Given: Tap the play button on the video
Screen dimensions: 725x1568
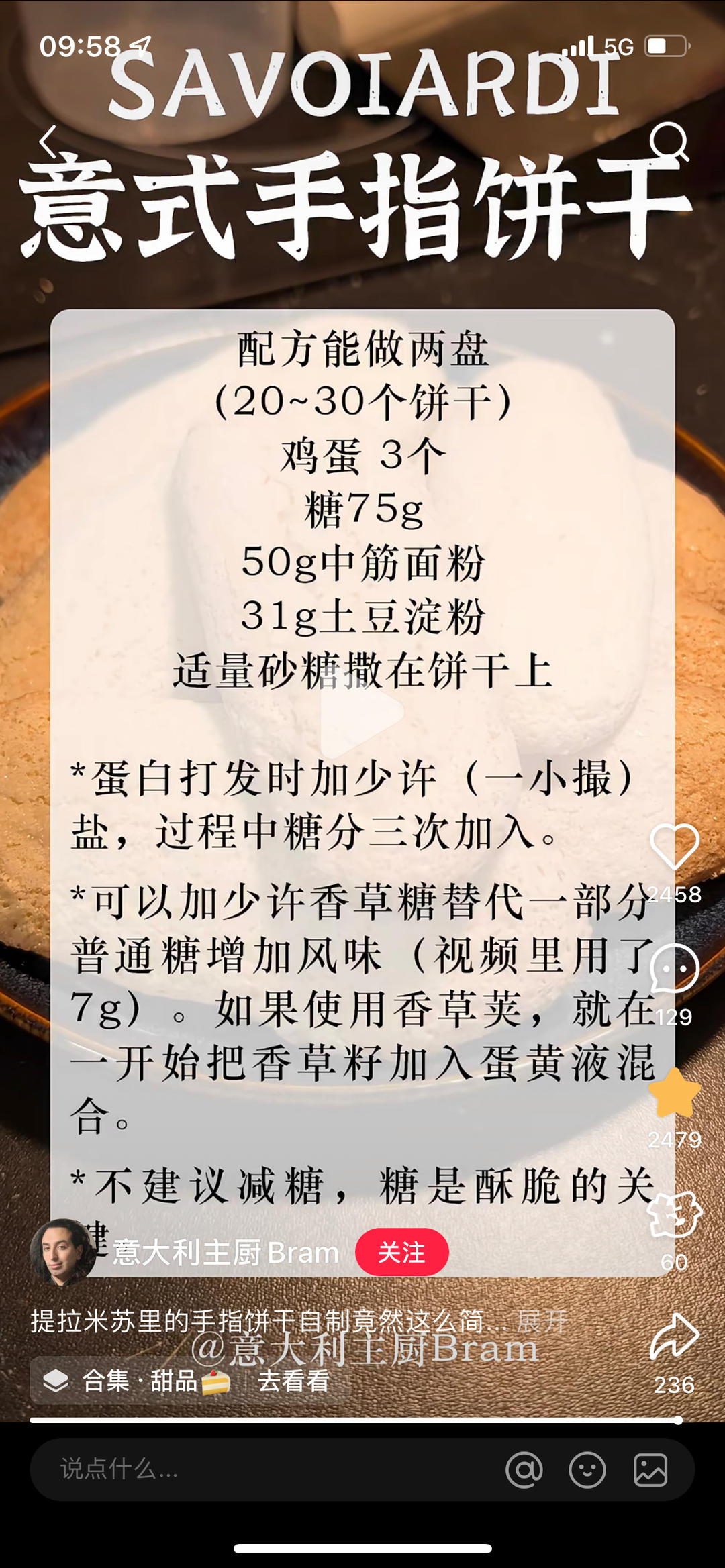Looking at the screenshot, I should click(361, 714).
